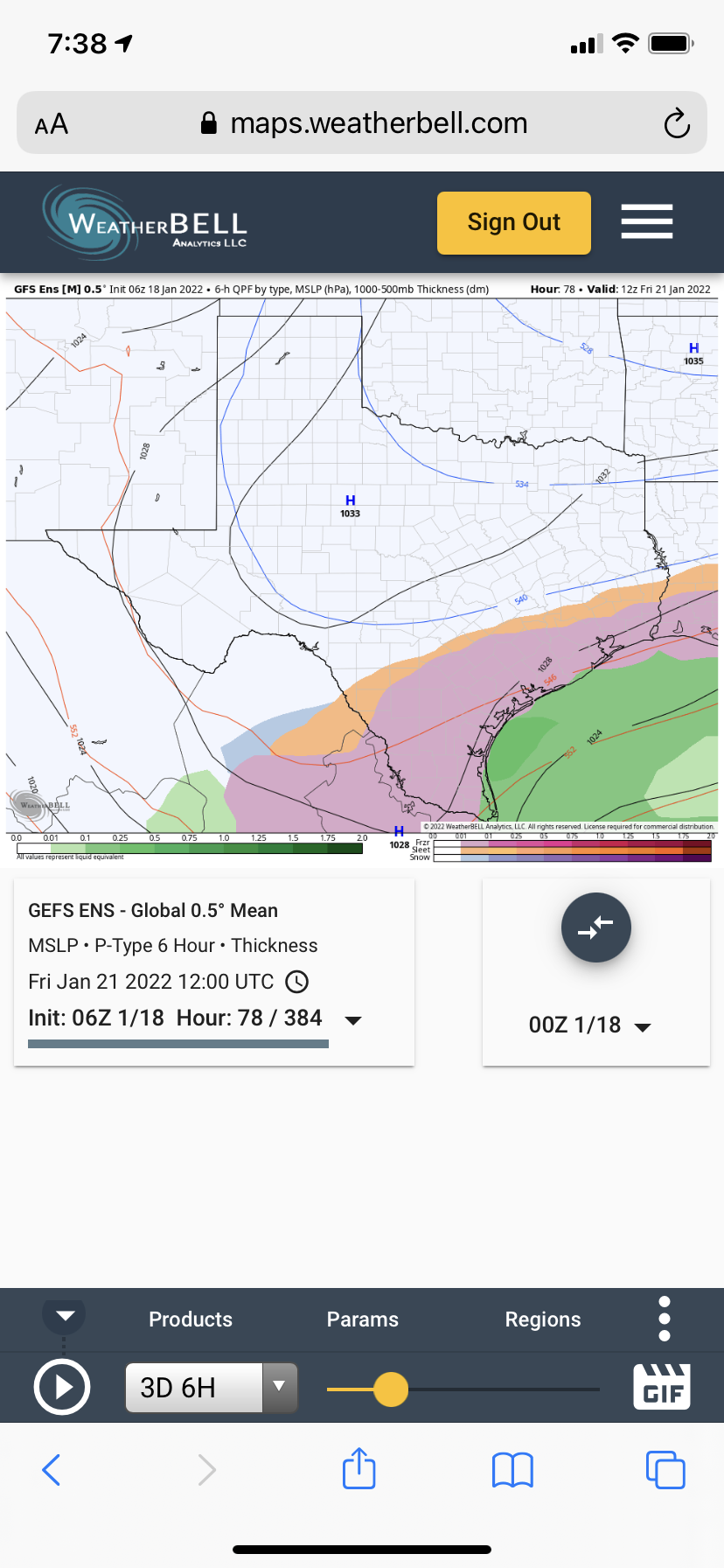This screenshot has height=1568, width=724.
Task: Tap the forecast hour slider handle
Action: 391,1389
